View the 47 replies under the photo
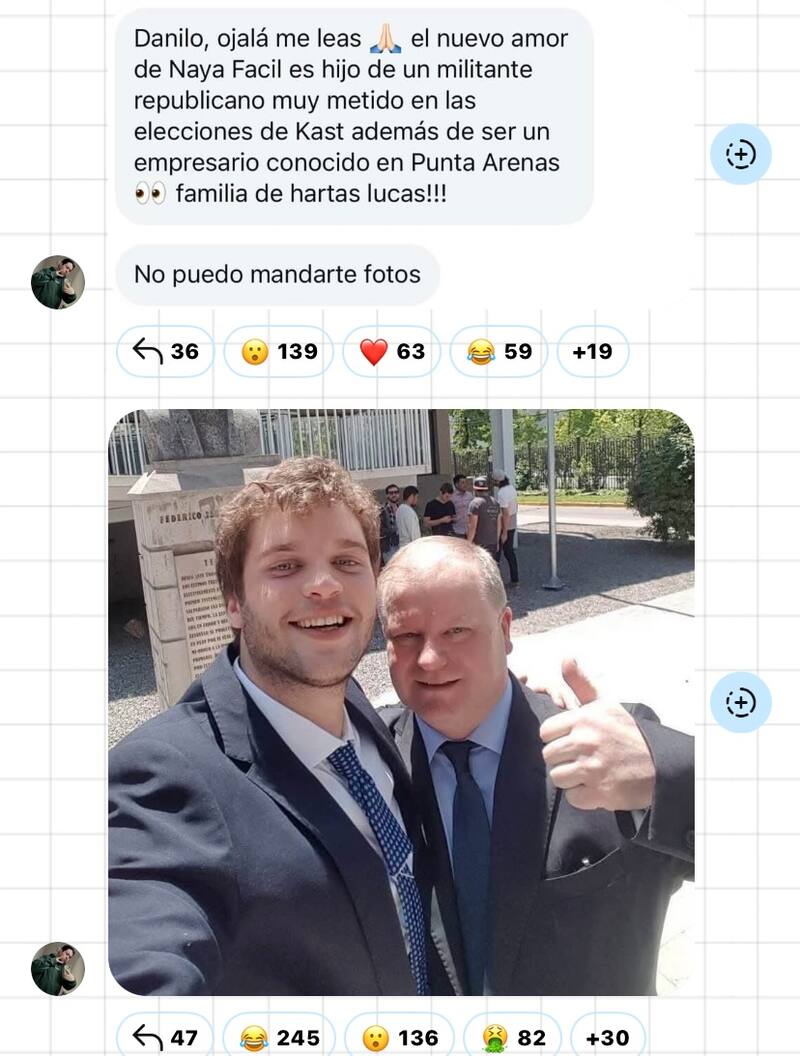Screen dimensions: 800x1056 point(165,1037)
